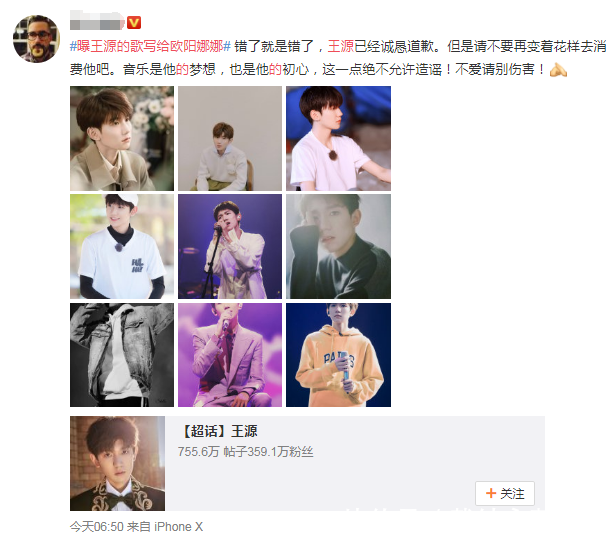616x539 pixels.
Task: Open the photo with white cap and white tee
Action: point(121,246)
